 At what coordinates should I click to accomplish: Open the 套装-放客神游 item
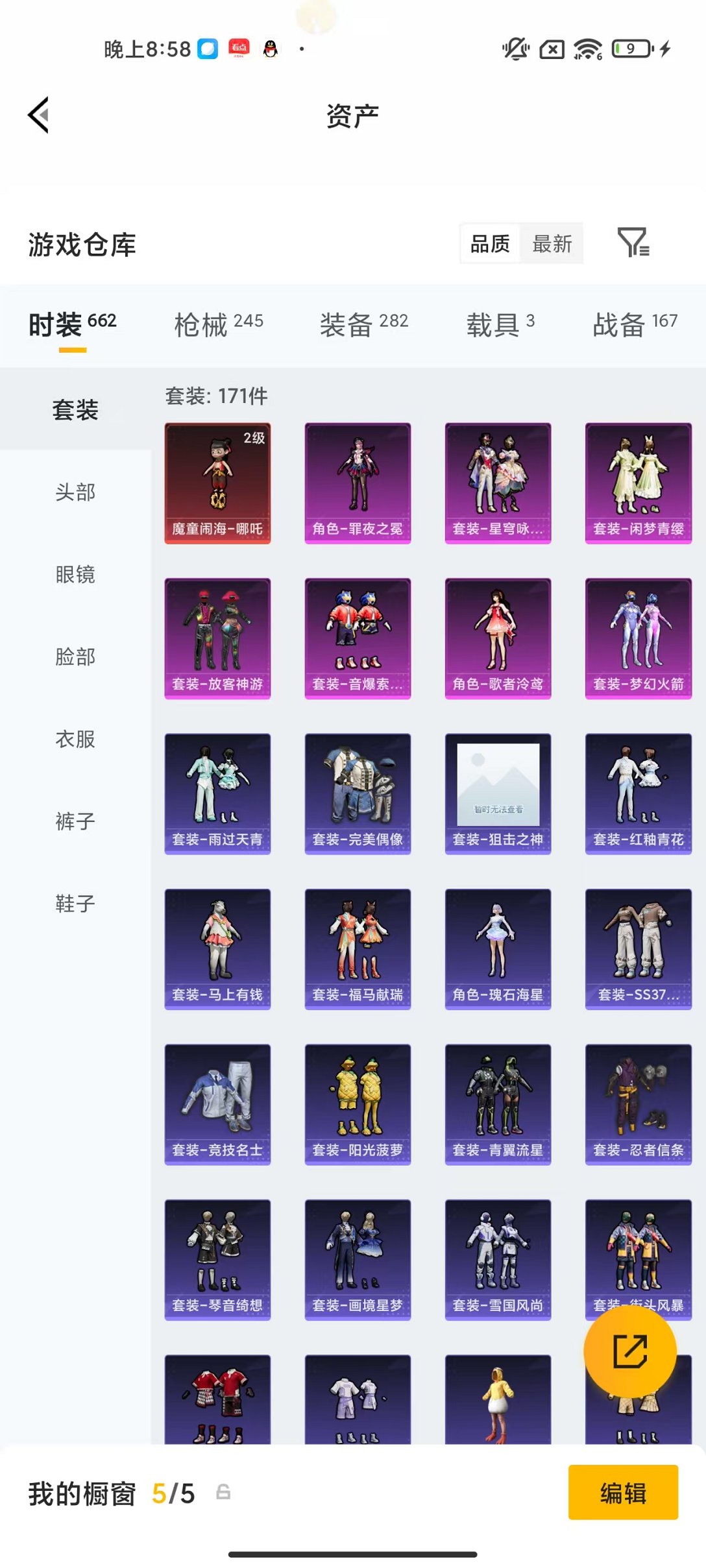217,638
